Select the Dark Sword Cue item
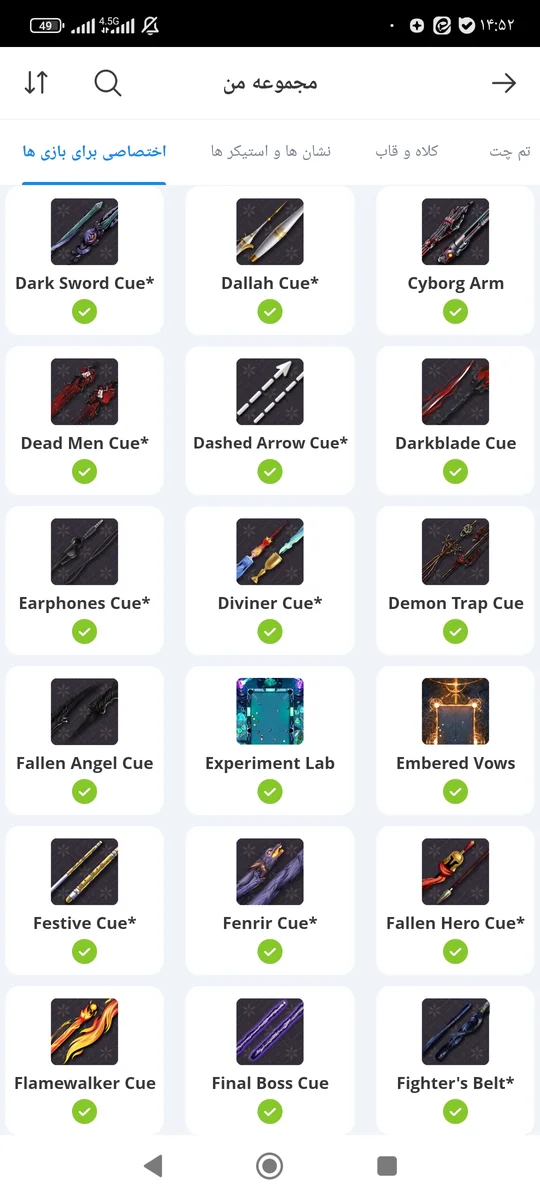Image resolution: width=540 pixels, height=1200 pixels. (x=85, y=260)
